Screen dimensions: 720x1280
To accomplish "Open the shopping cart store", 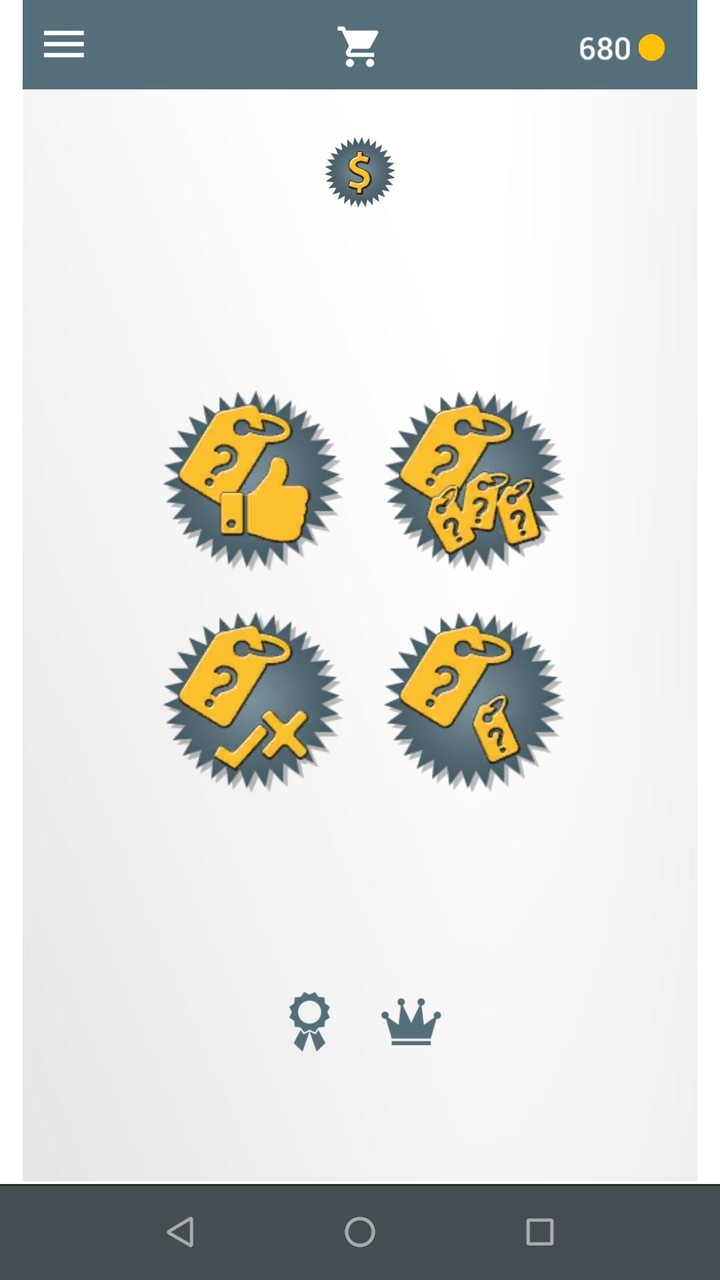I will [x=358, y=47].
